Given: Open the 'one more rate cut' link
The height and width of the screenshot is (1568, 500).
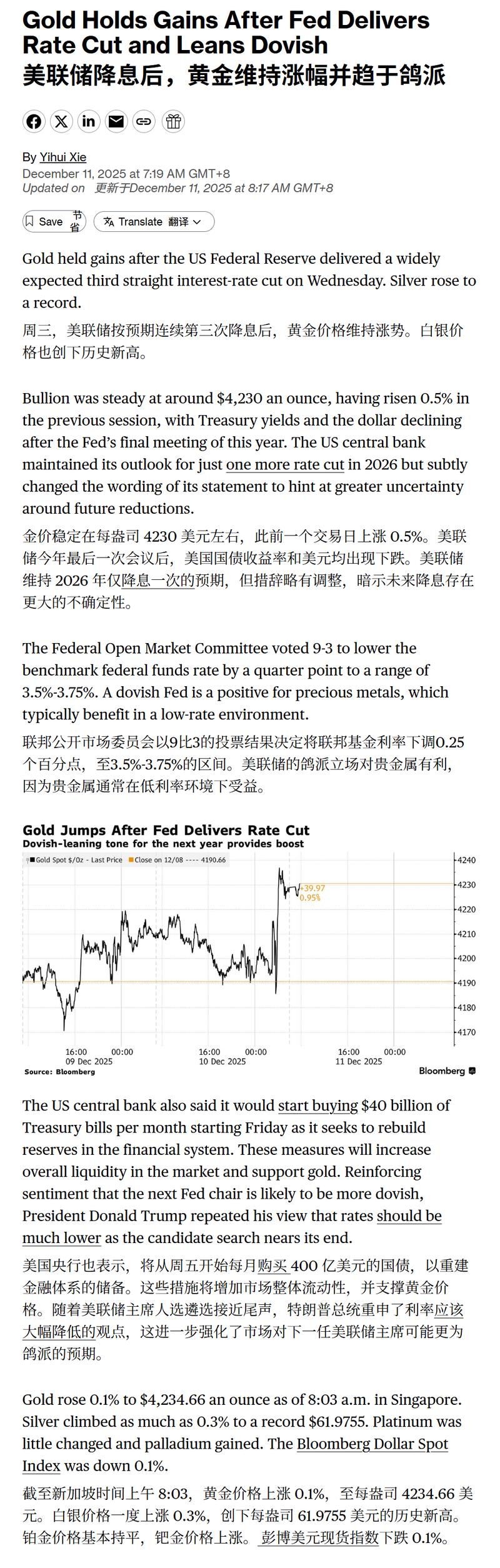Looking at the screenshot, I should [285, 464].
